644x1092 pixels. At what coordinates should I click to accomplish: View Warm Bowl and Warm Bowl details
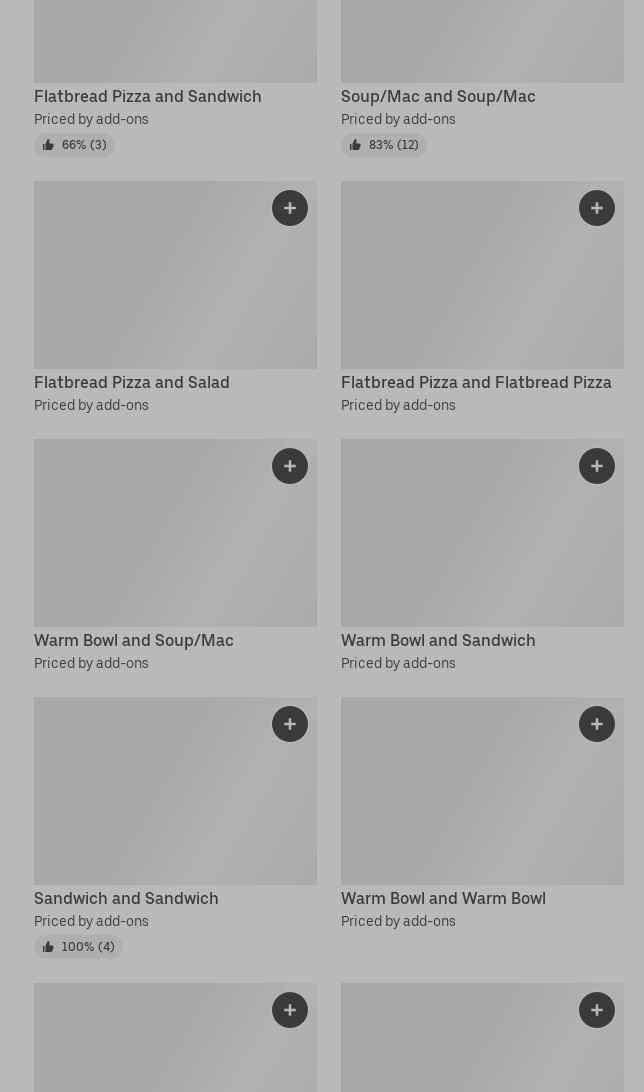442,898
